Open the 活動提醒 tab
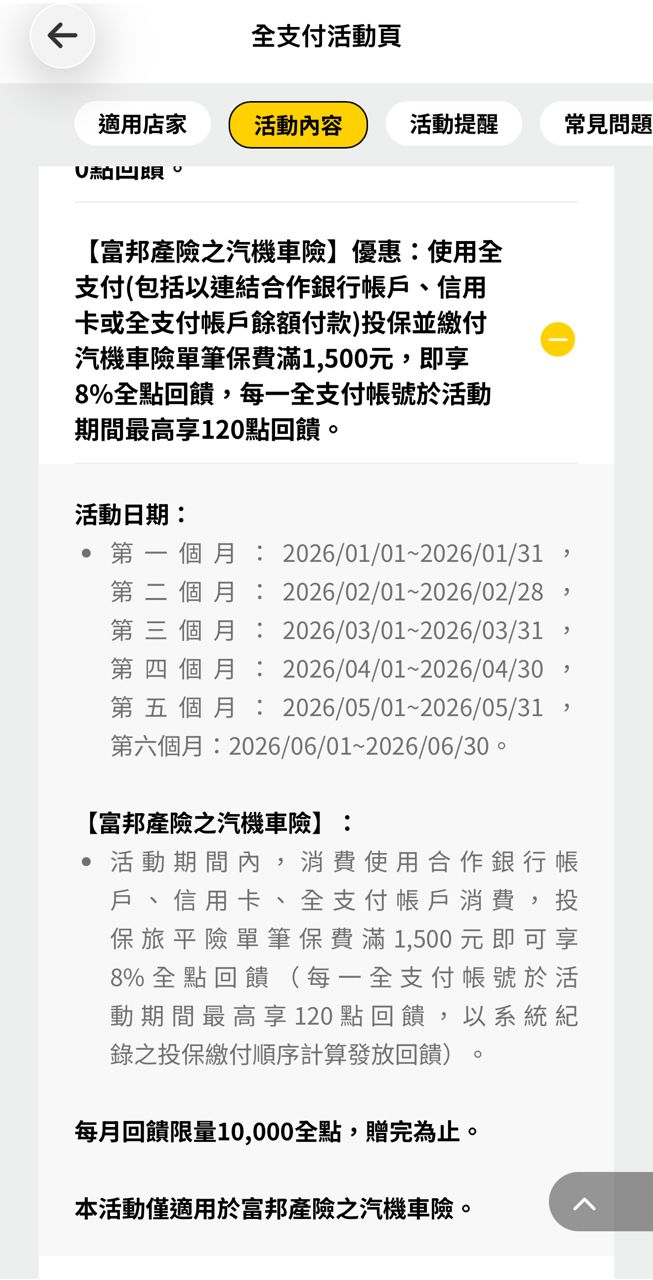653x1280 pixels. point(453,124)
